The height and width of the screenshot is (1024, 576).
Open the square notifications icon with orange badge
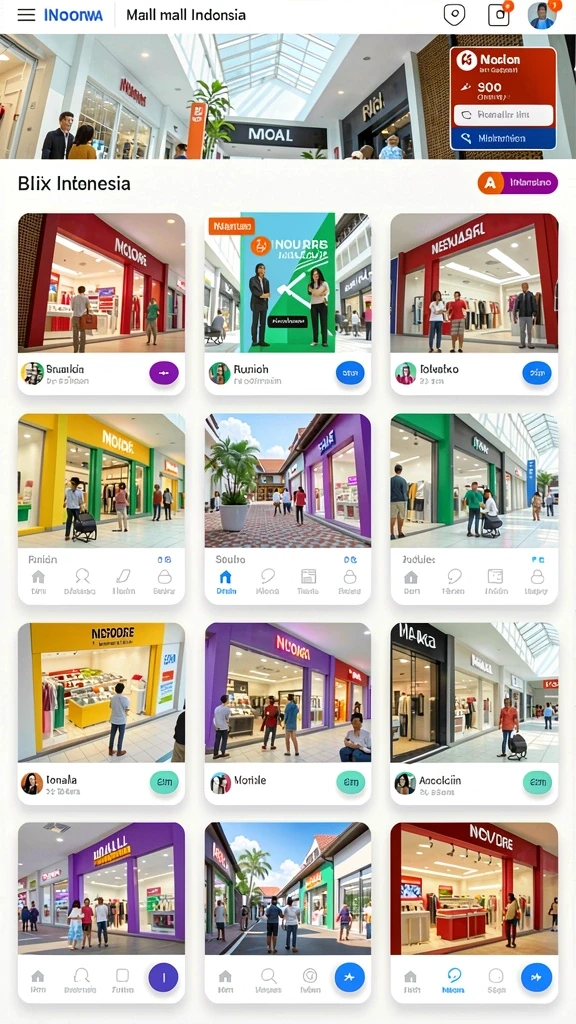(499, 15)
